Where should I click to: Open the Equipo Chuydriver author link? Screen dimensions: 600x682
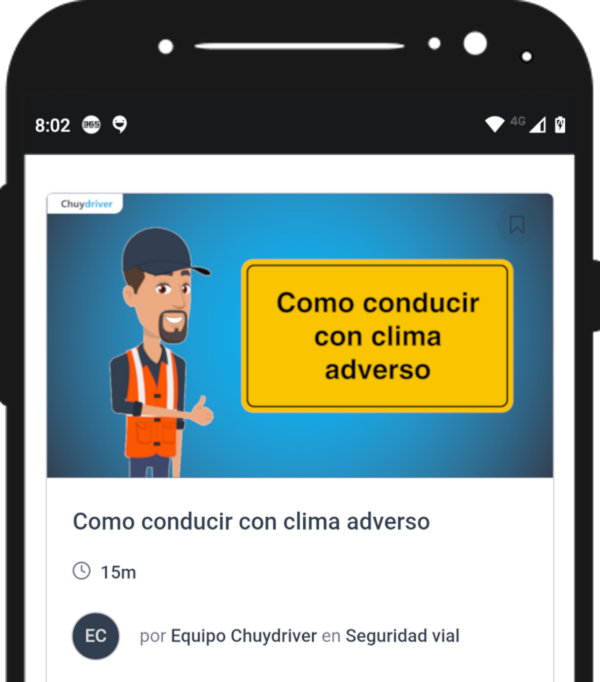coord(244,636)
